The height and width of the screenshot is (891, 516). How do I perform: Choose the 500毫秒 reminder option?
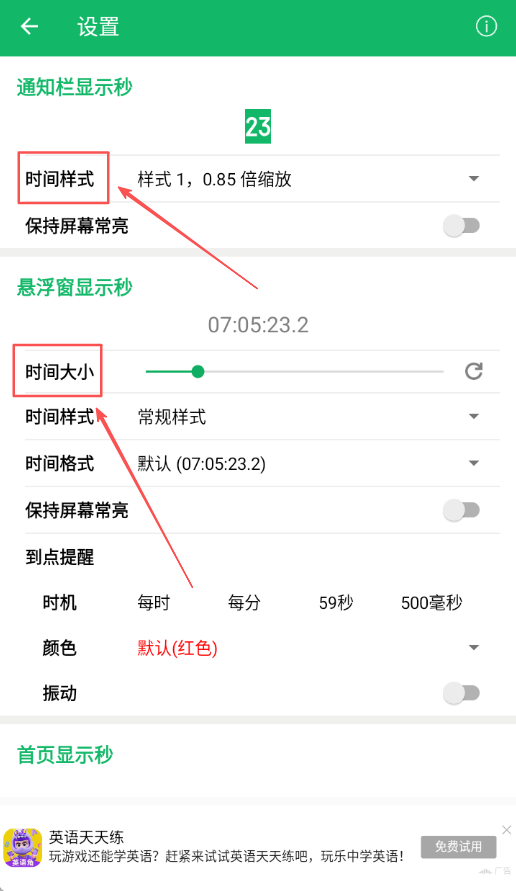(432, 602)
